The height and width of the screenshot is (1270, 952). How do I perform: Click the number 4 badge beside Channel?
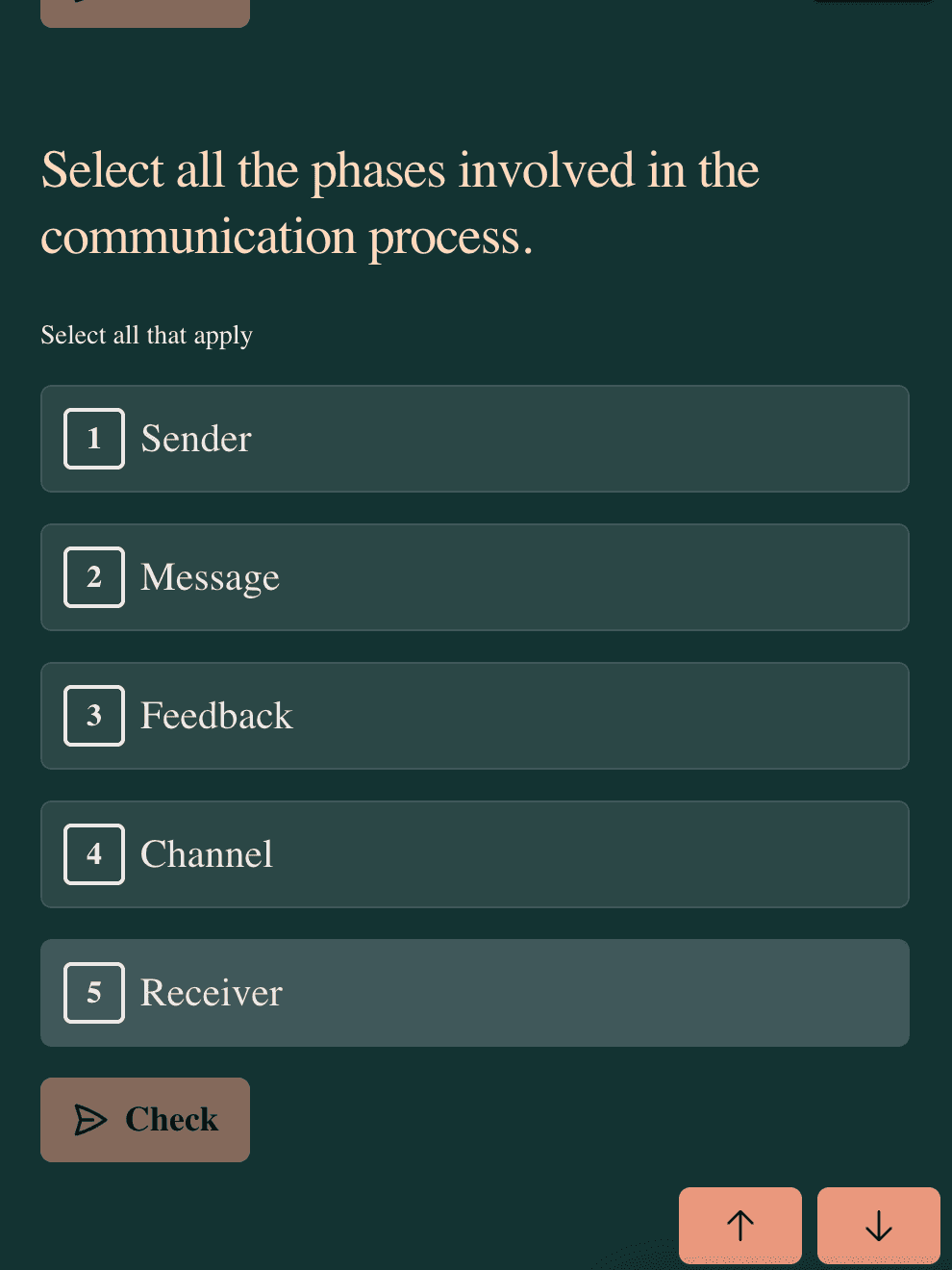tap(94, 853)
